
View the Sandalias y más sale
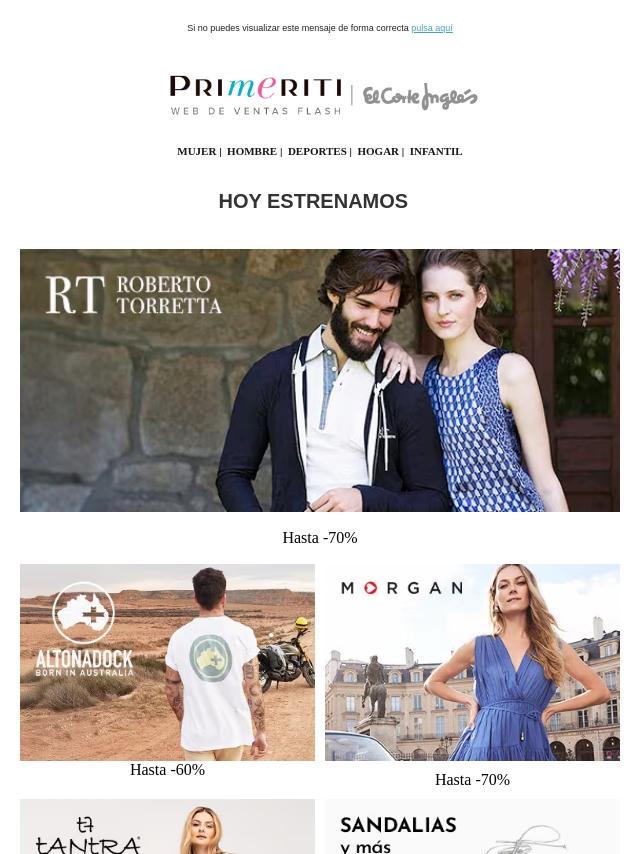click(472, 828)
